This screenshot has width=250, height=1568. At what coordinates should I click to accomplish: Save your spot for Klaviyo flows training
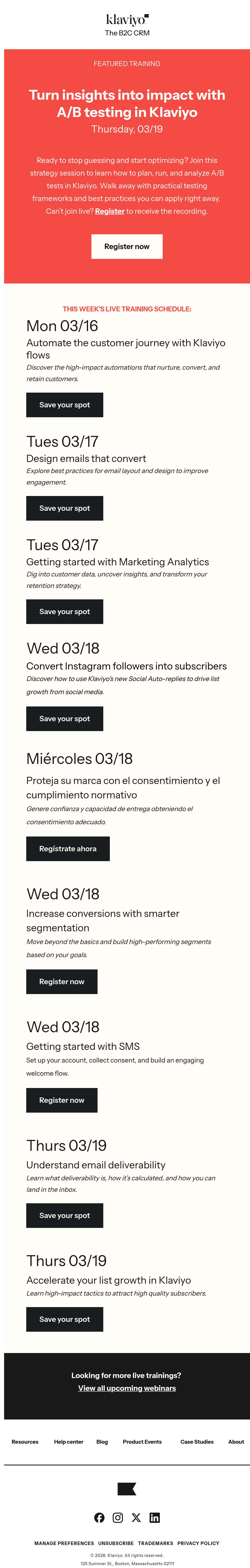click(x=65, y=405)
